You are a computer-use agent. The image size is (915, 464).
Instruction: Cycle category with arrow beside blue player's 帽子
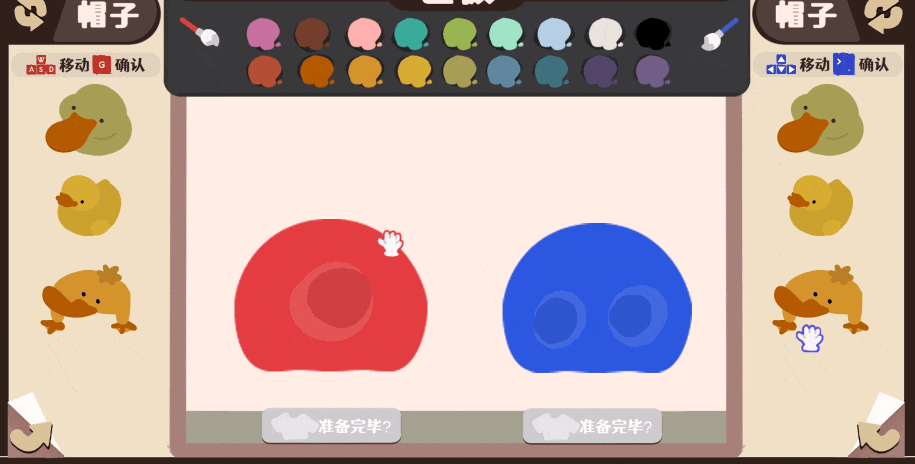click(x=884, y=15)
